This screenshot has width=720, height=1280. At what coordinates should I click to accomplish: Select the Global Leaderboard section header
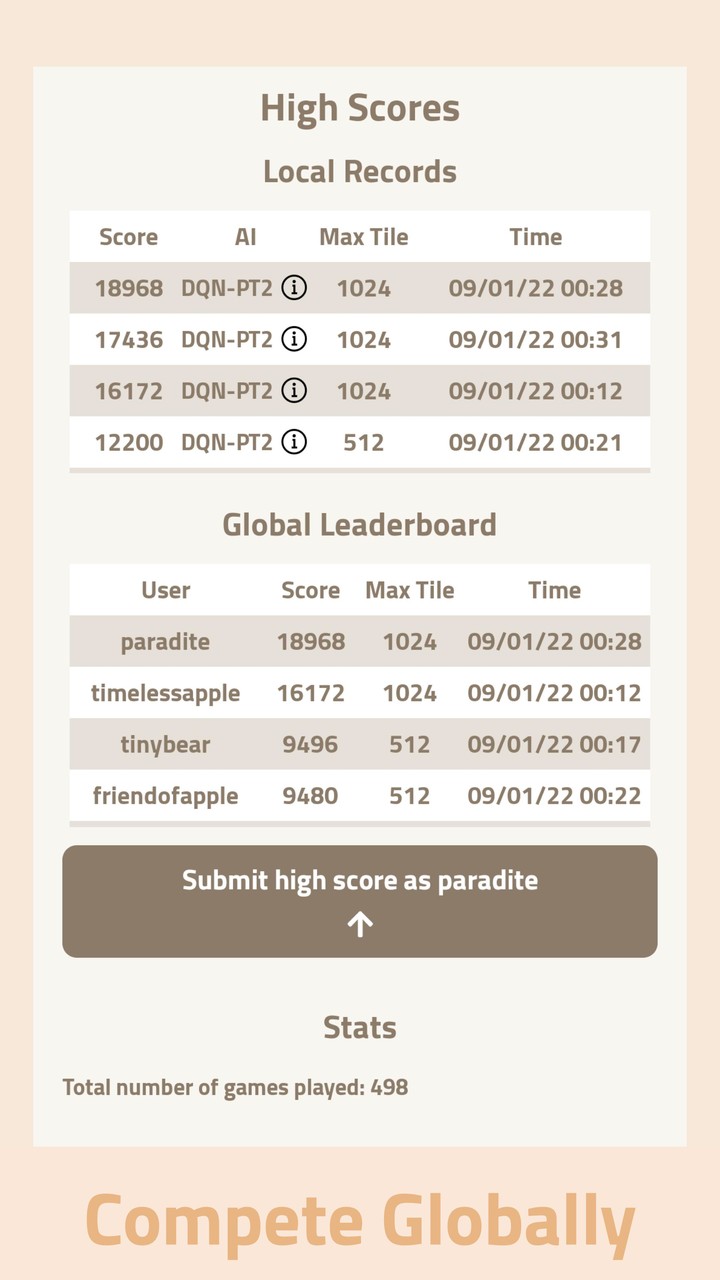(360, 524)
